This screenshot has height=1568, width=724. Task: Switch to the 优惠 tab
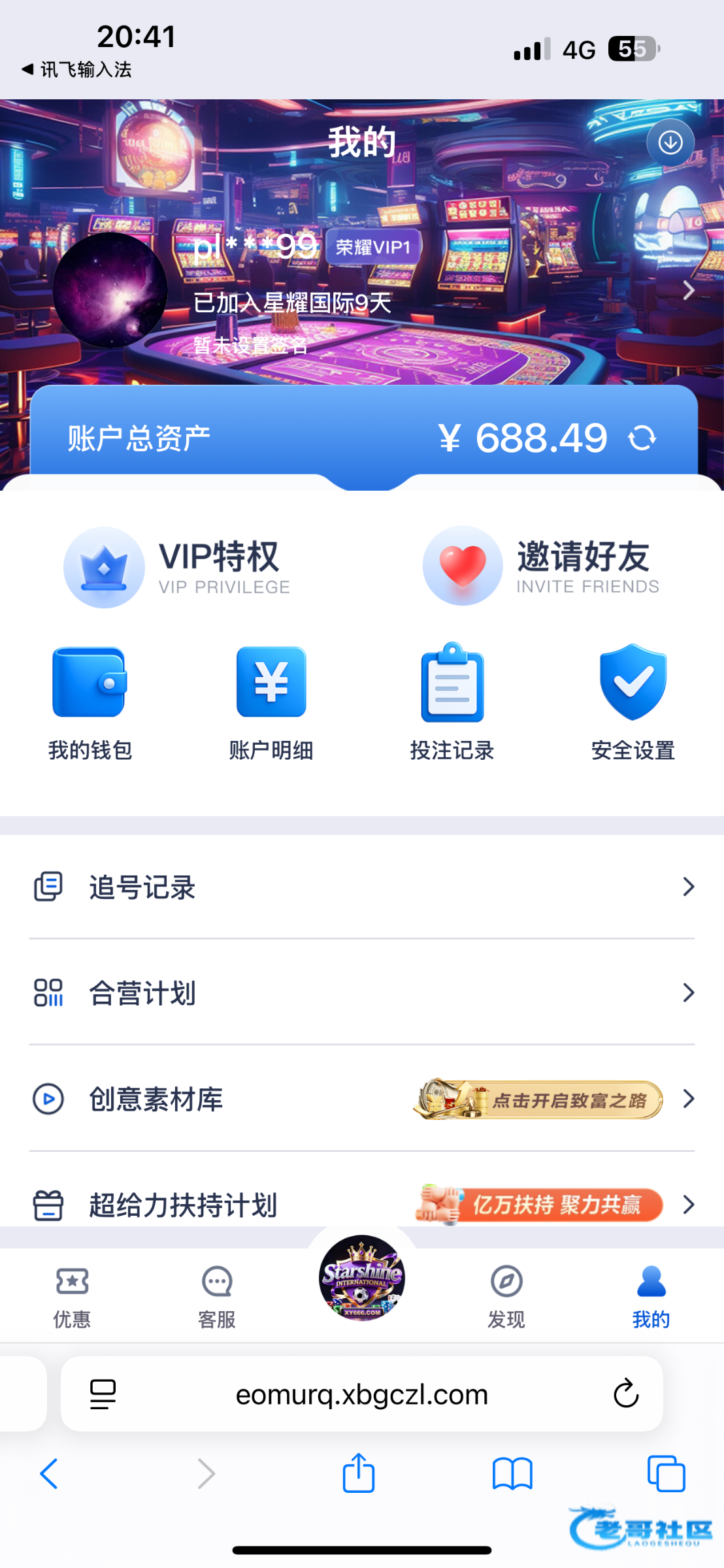(x=72, y=1296)
